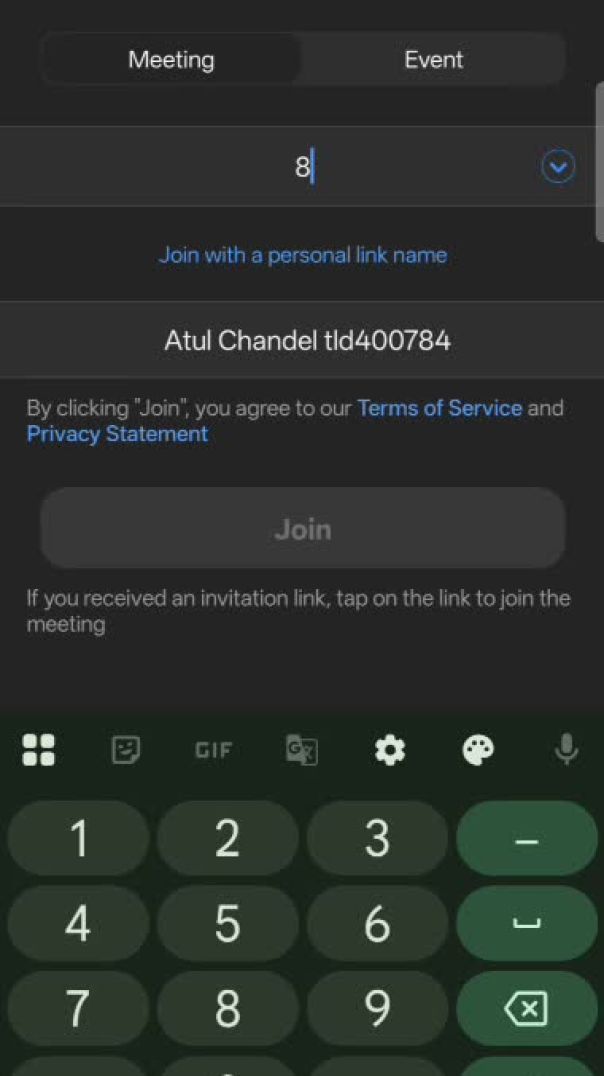The height and width of the screenshot is (1076, 604).
Task: Start voice typing with the microphone
Action: [566, 749]
